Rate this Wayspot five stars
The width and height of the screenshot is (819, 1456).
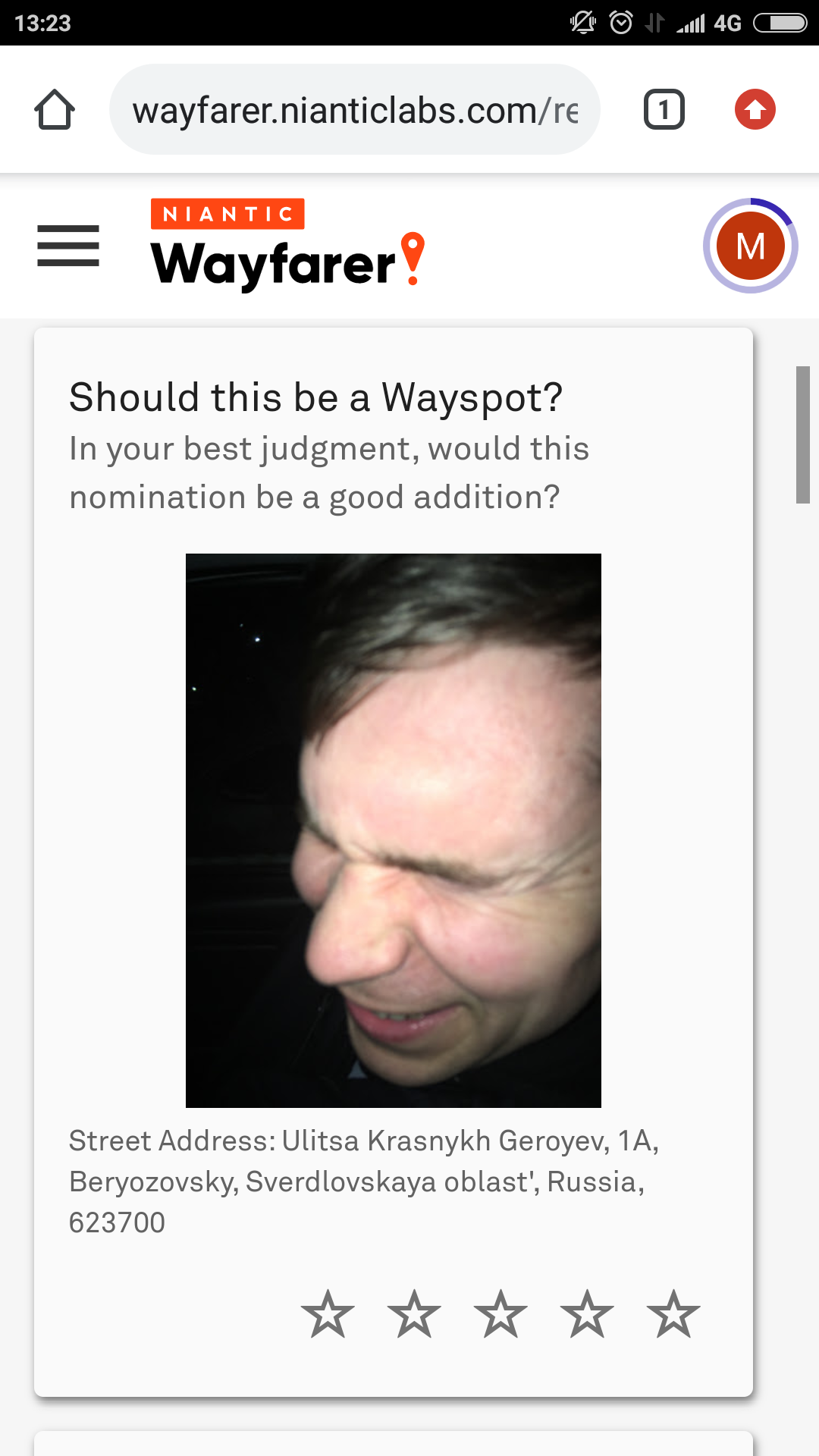673,1314
